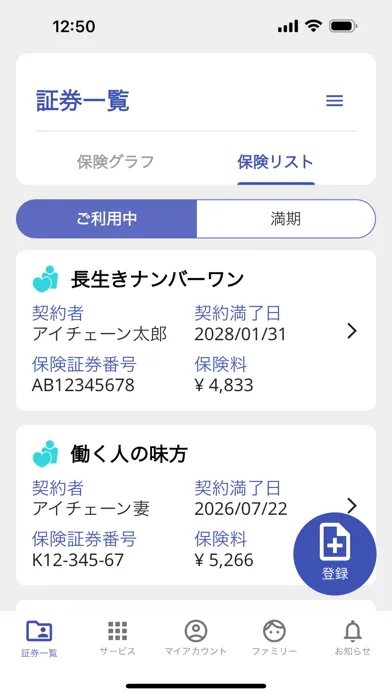392x696 pixels.
Task: Switch to the 保険グラフ tab
Action: (x=115, y=162)
